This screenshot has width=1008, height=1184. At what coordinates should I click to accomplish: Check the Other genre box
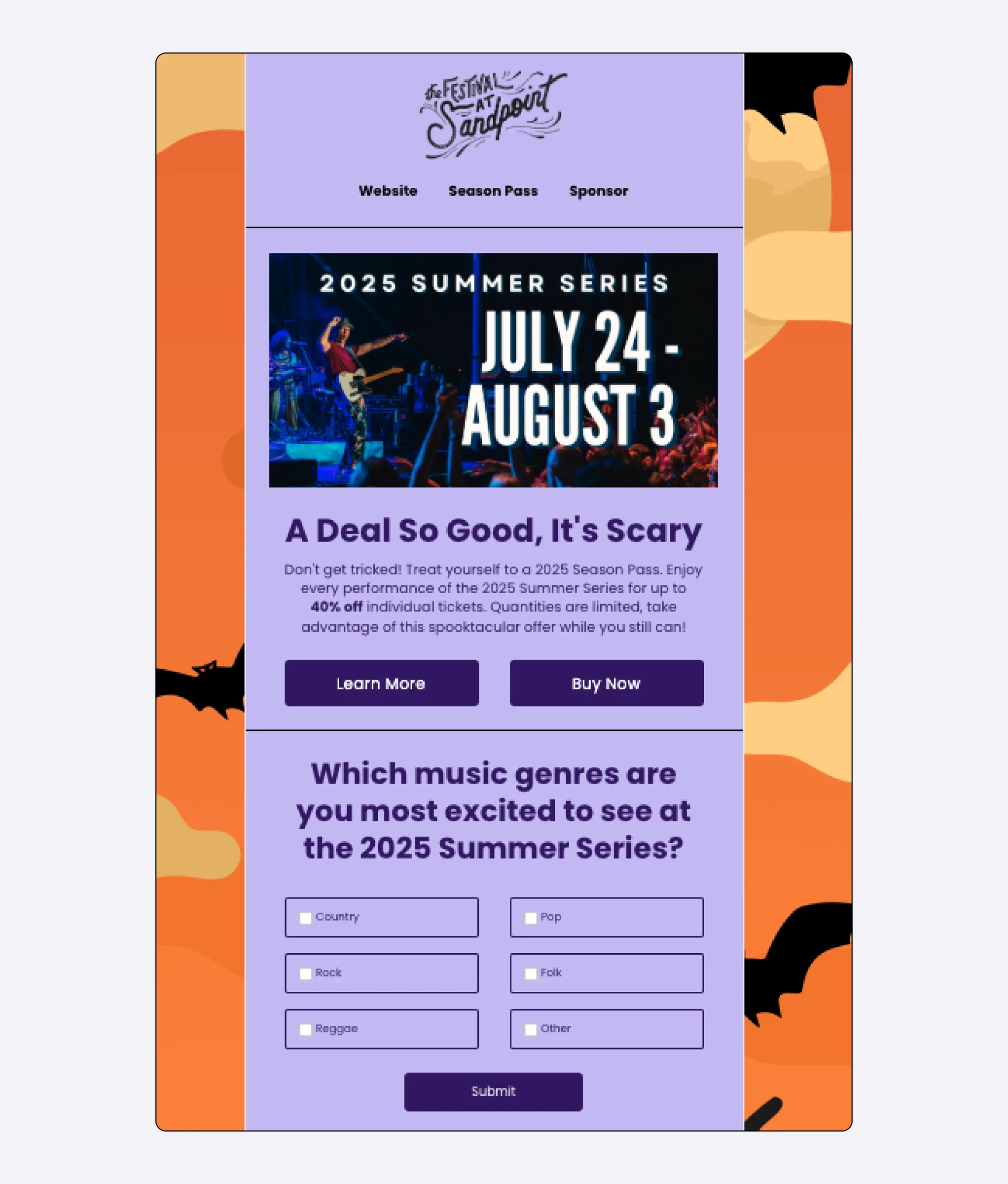click(x=531, y=1029)
